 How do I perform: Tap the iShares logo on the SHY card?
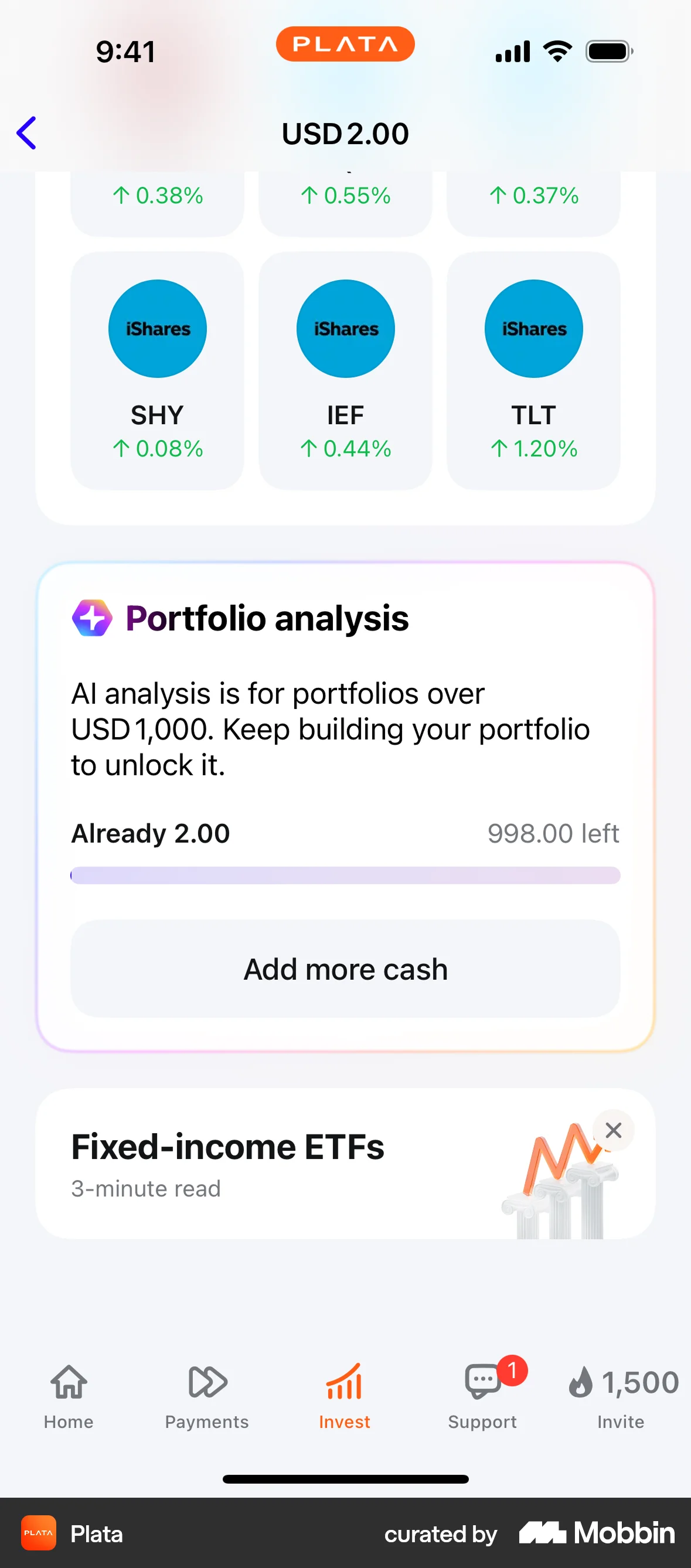click(x=157, y=328)
